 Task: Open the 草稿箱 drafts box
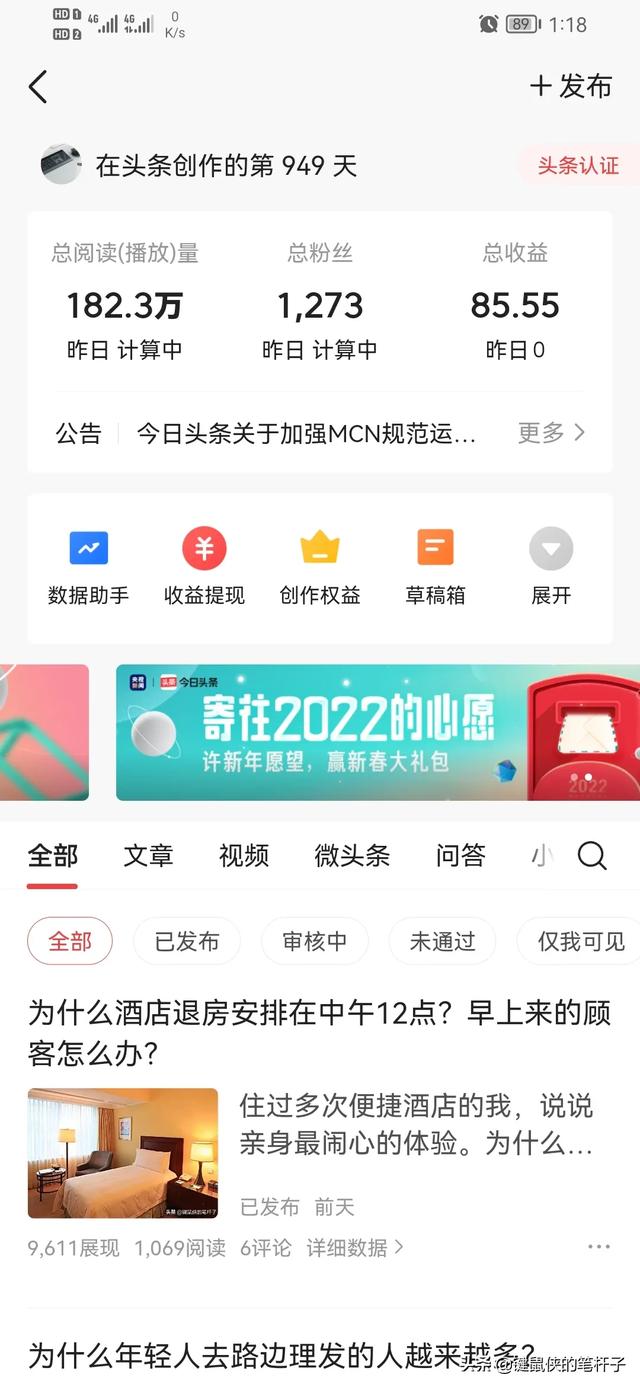point(435,568)
